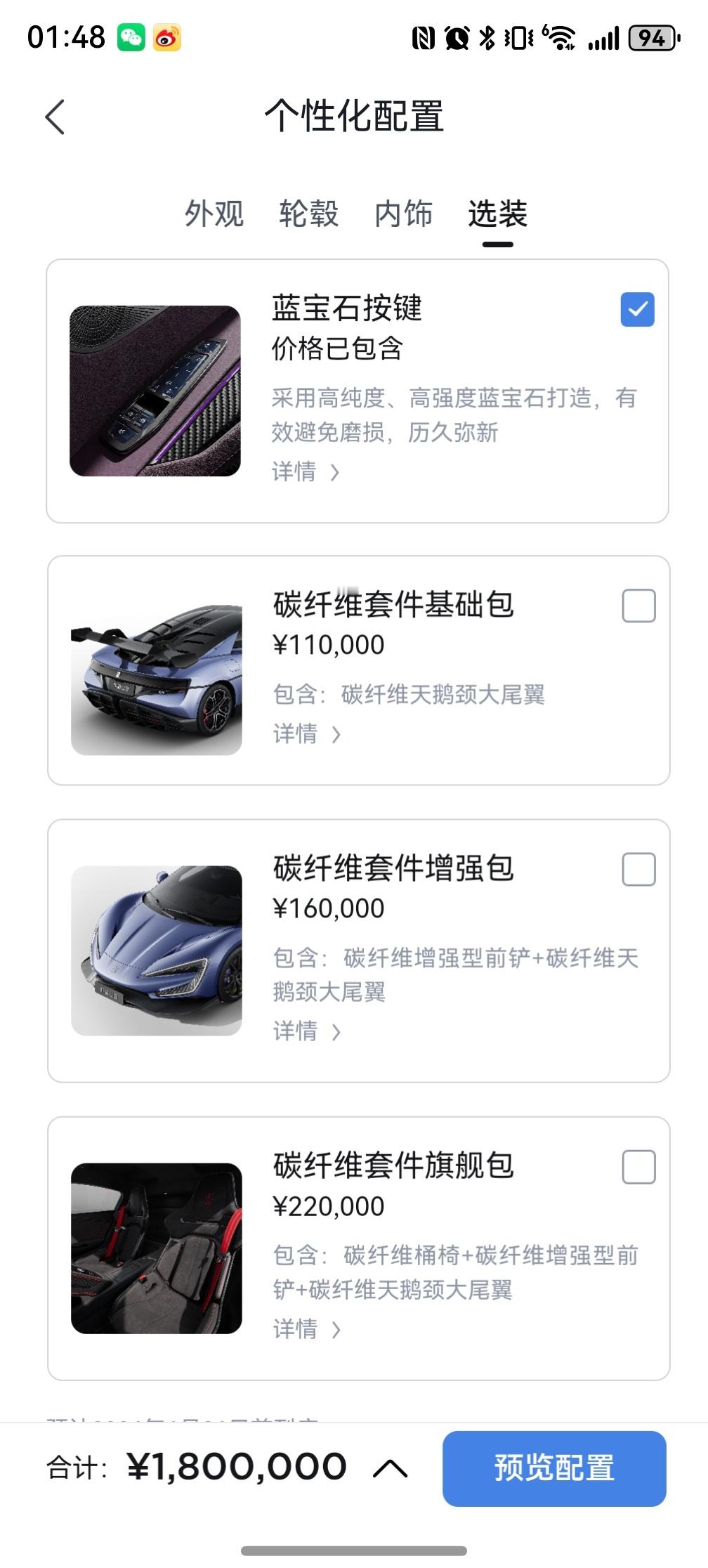Uncheck the 蓝宝石按键 option
Viewport: 708px width, 1568px height.
(x=637, y=310)
